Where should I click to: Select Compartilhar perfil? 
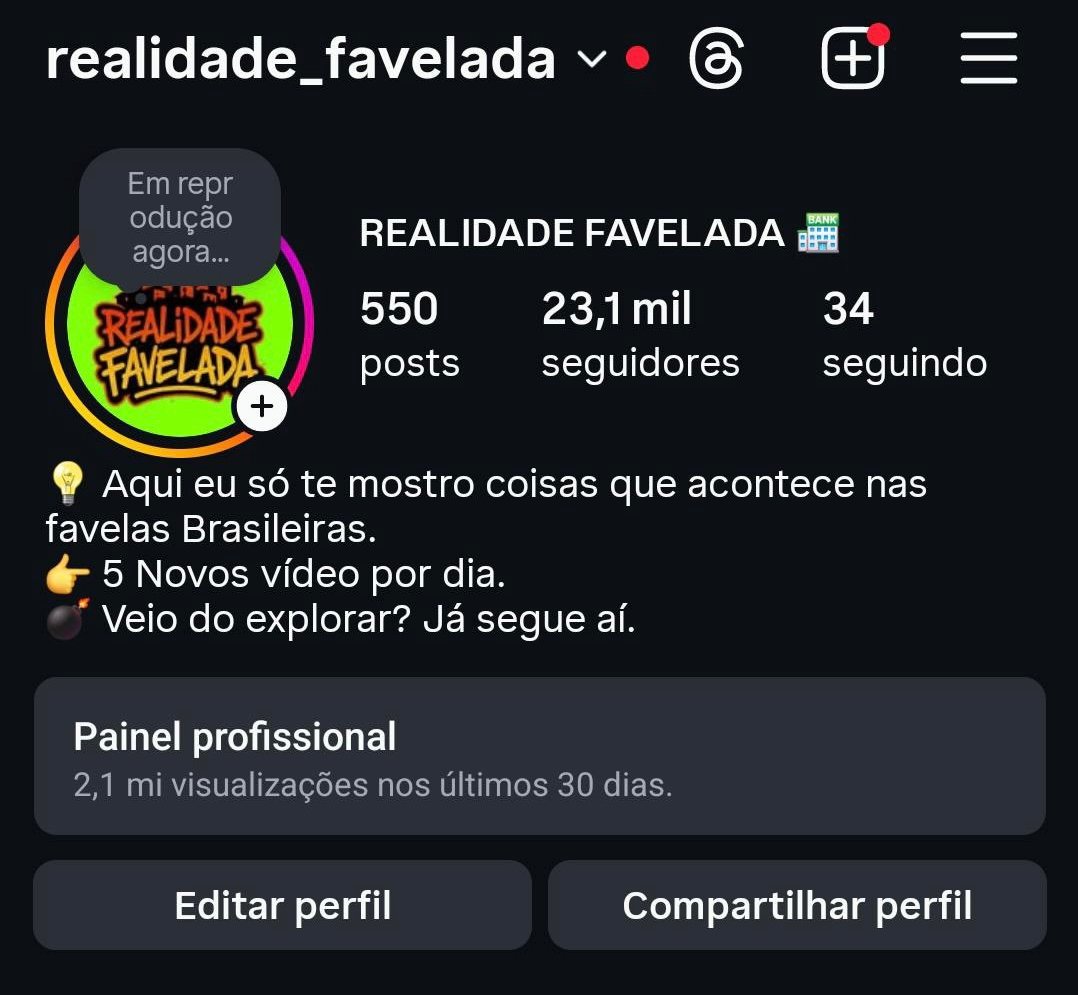[797, 906]
